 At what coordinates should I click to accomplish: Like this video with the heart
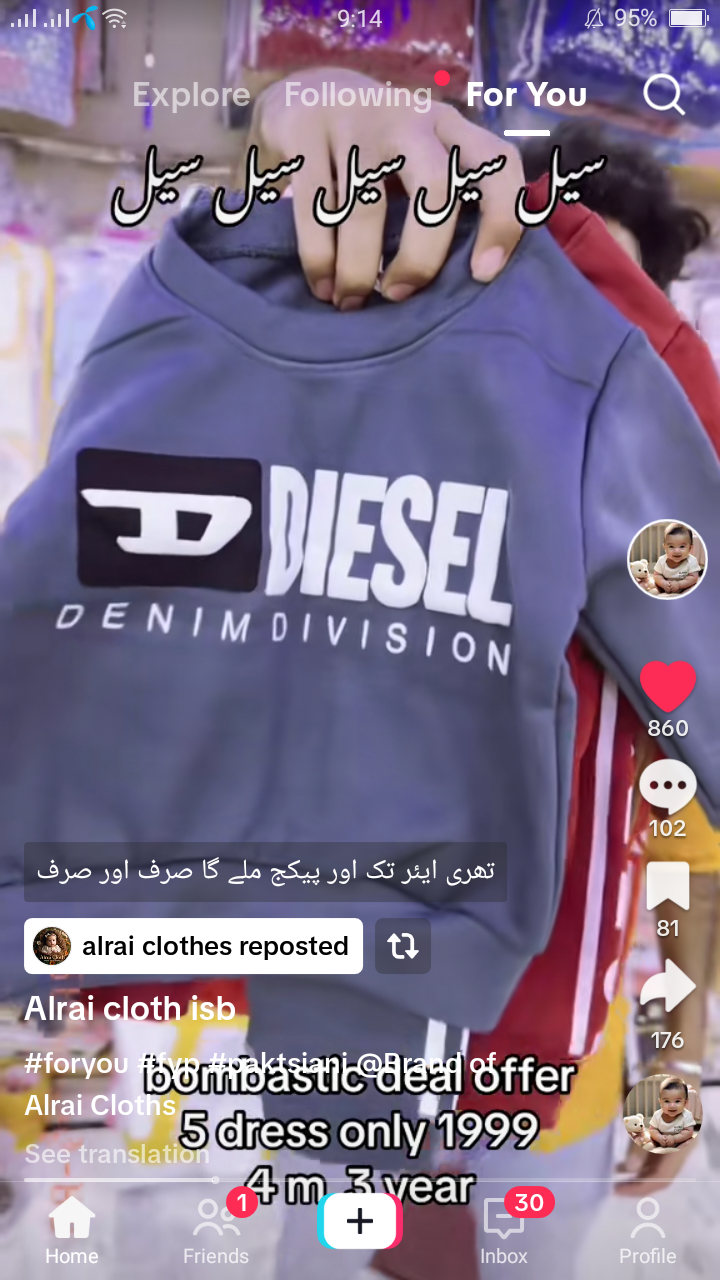[x=667, y=686]
